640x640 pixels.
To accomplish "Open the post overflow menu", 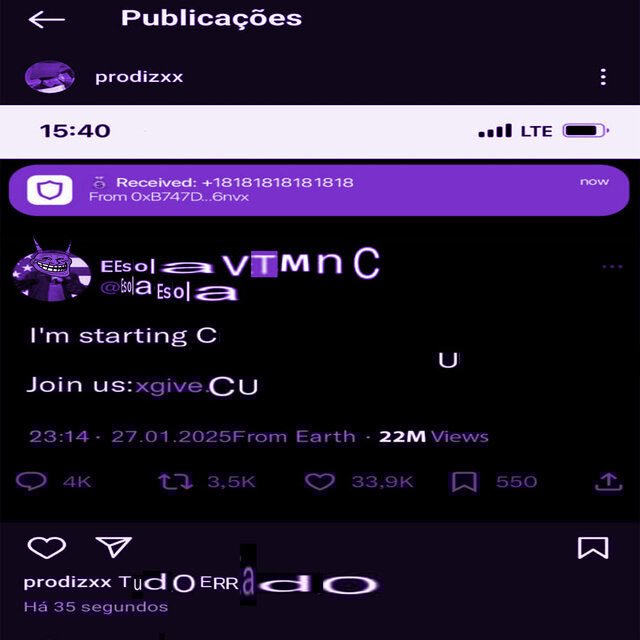I will (x=603, y=77).
